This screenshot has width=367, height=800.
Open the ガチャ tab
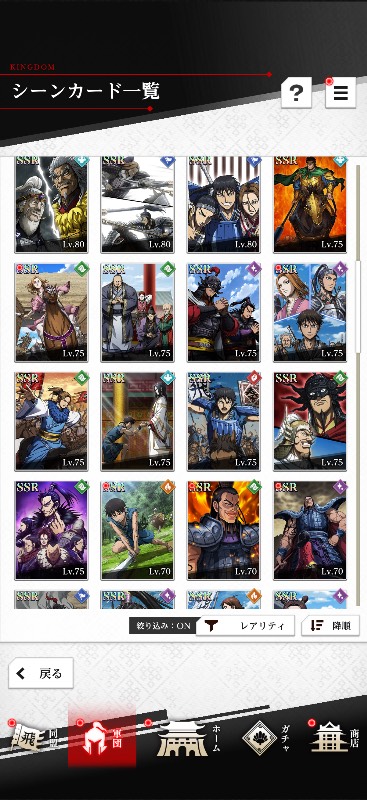(x=265, y=738)
